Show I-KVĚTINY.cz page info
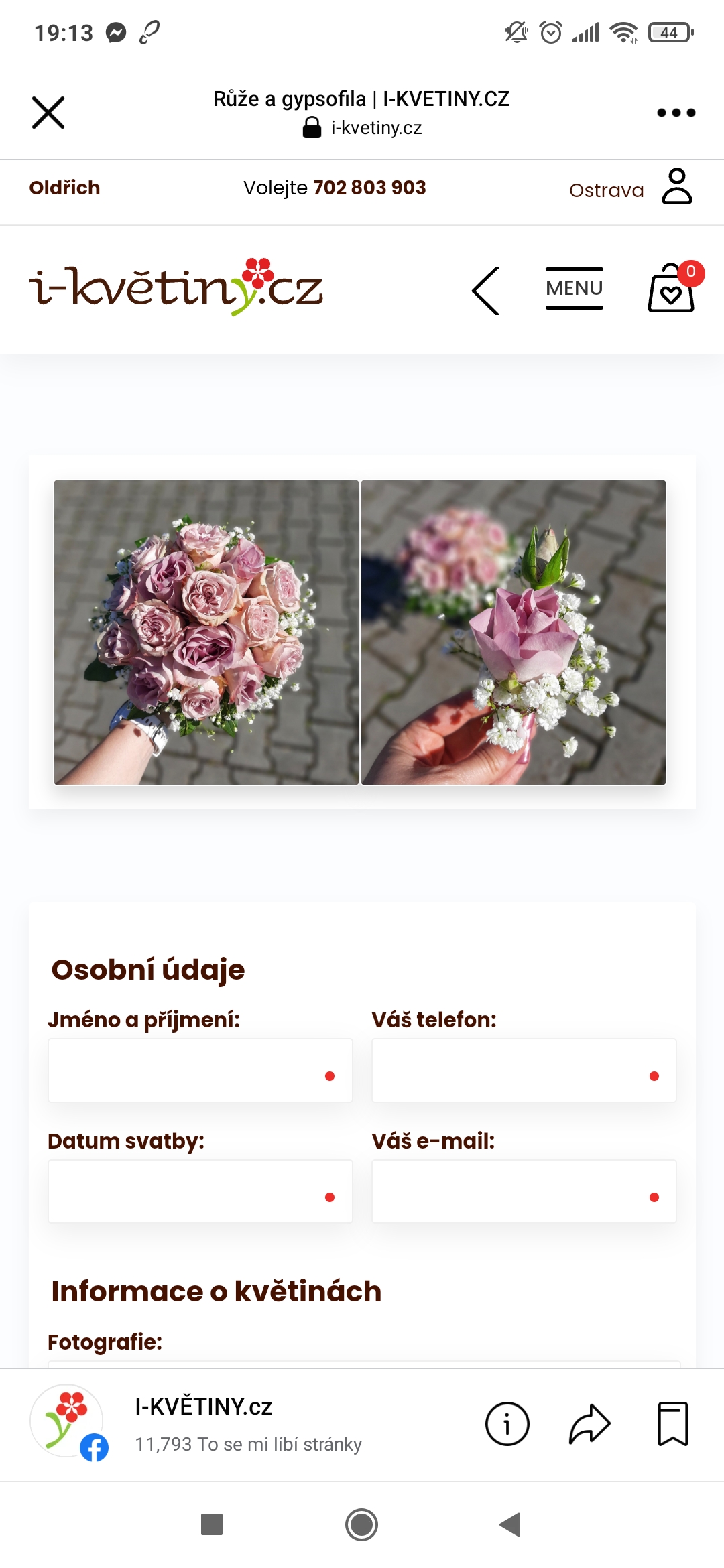724x1568 pixels. (507, 1424)
